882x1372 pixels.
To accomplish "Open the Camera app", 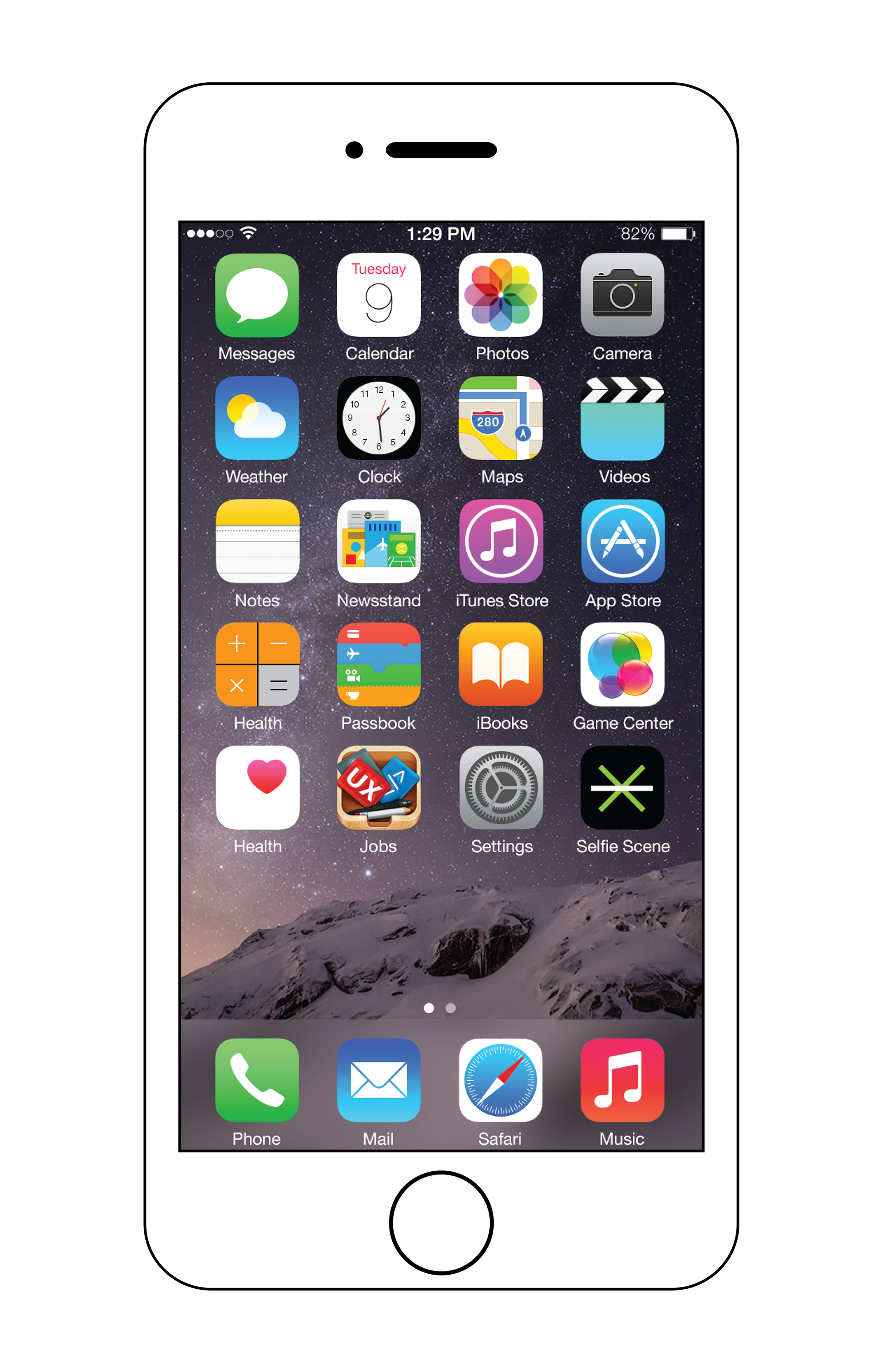I will pyautogui.click(x=622, y=295).
